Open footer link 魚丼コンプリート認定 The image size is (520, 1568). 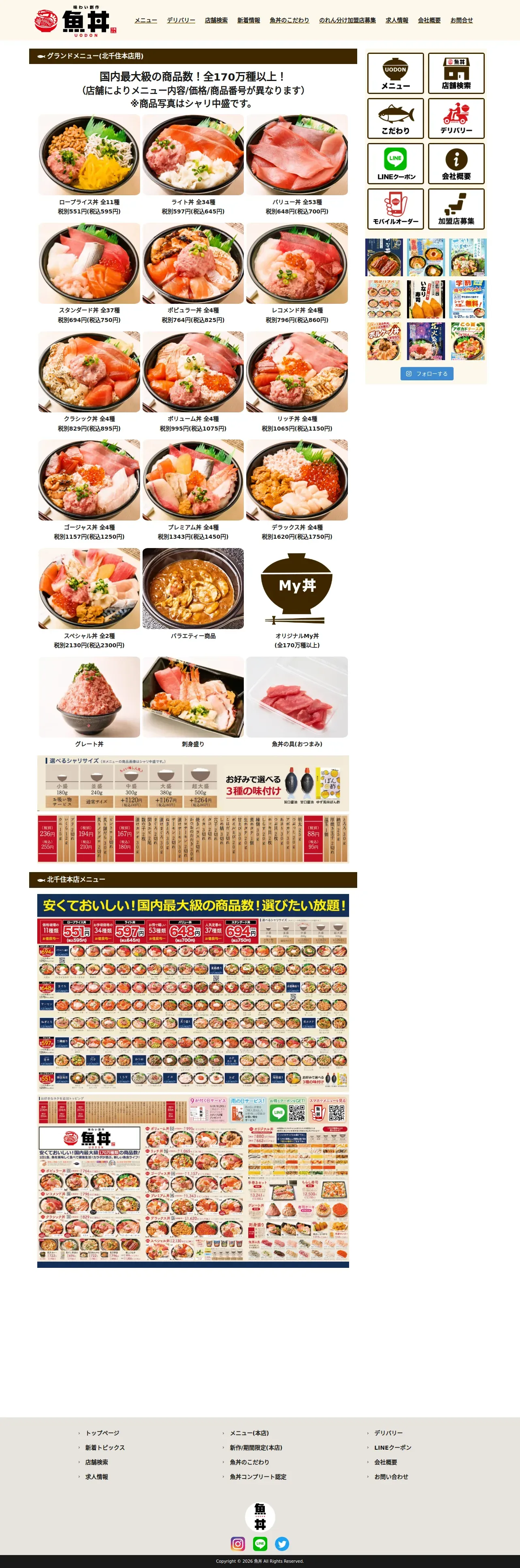coord(258,1477)
